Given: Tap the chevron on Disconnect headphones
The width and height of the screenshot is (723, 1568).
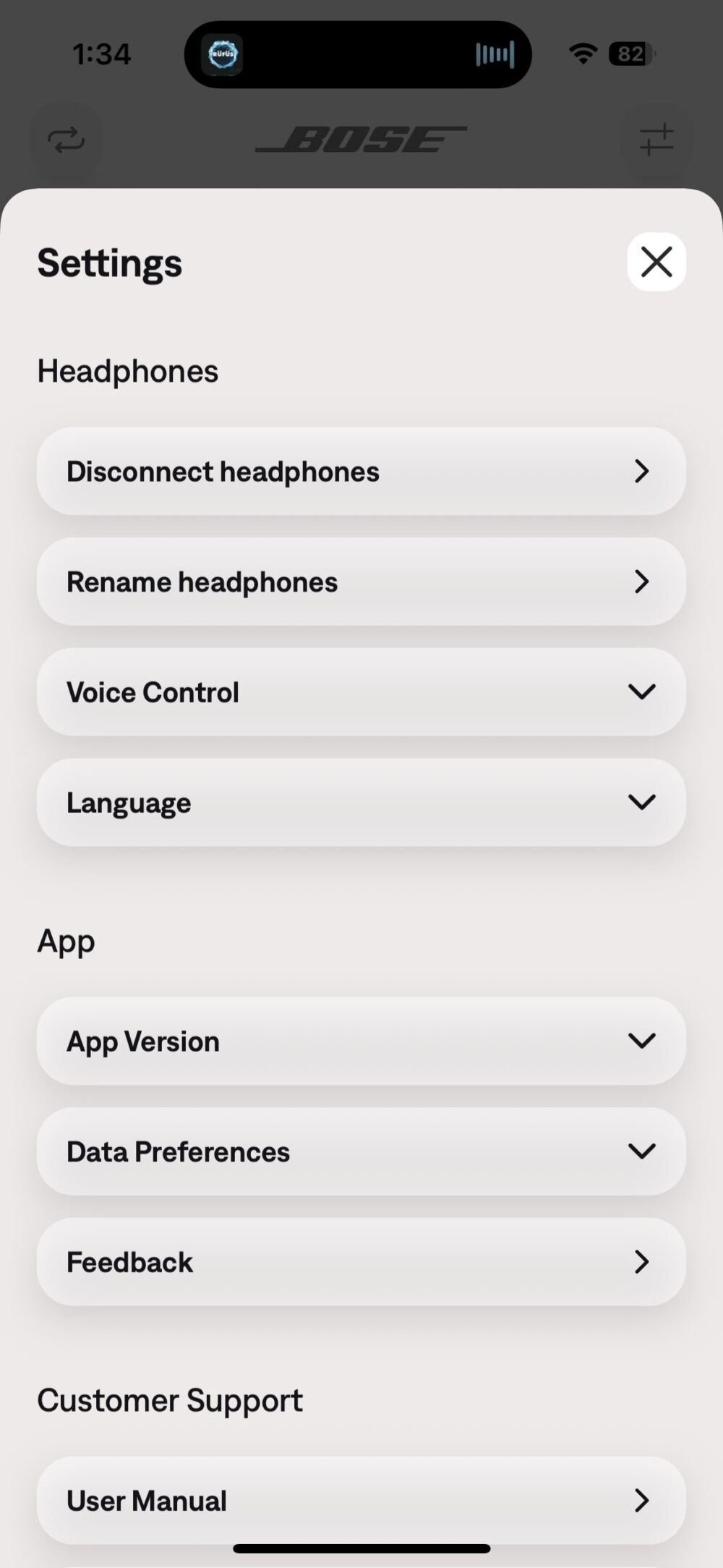Looking at the screenshot, I should (x=641, y=471).
